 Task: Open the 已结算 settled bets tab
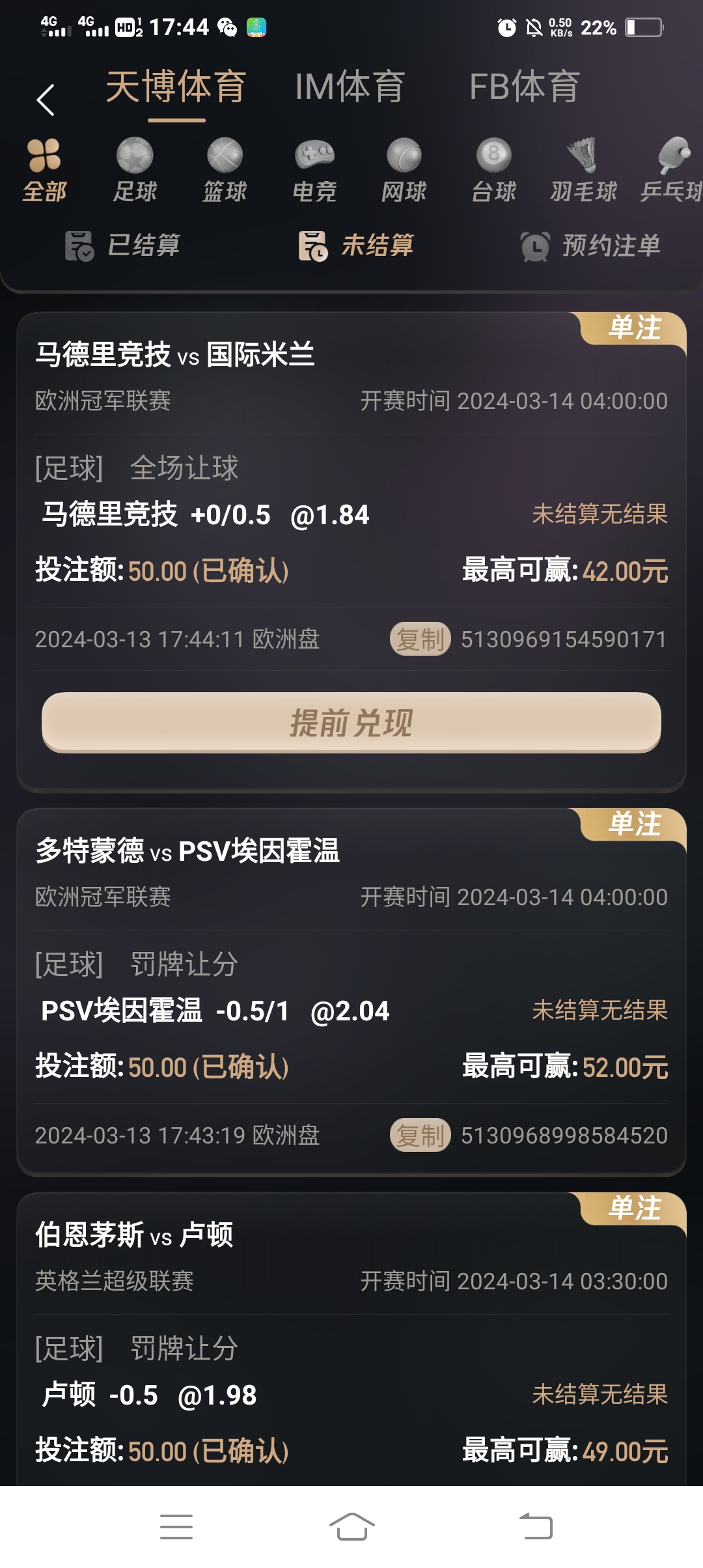coord(122,245)
